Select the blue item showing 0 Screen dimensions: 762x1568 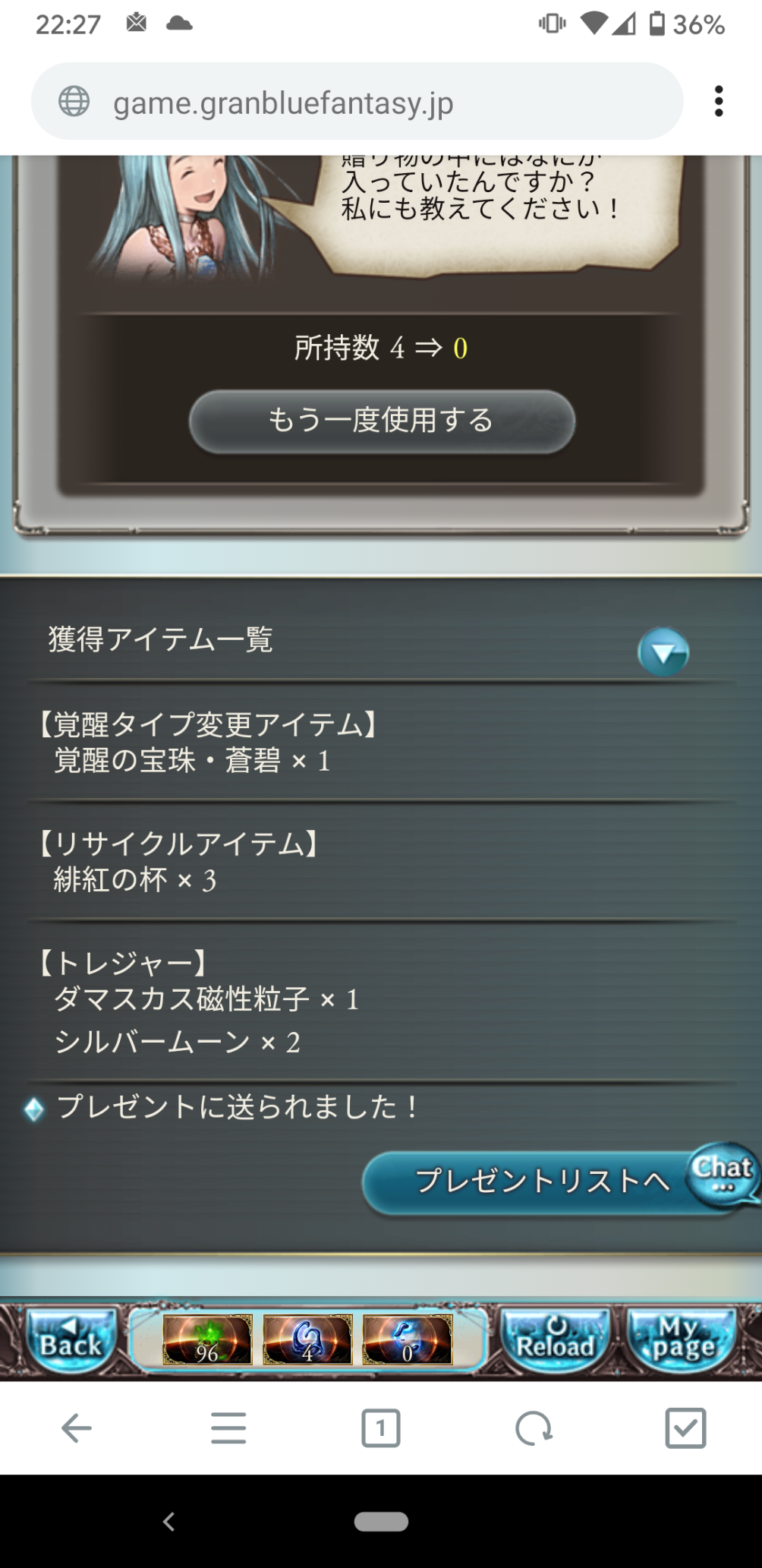(x=408, y=1341)
